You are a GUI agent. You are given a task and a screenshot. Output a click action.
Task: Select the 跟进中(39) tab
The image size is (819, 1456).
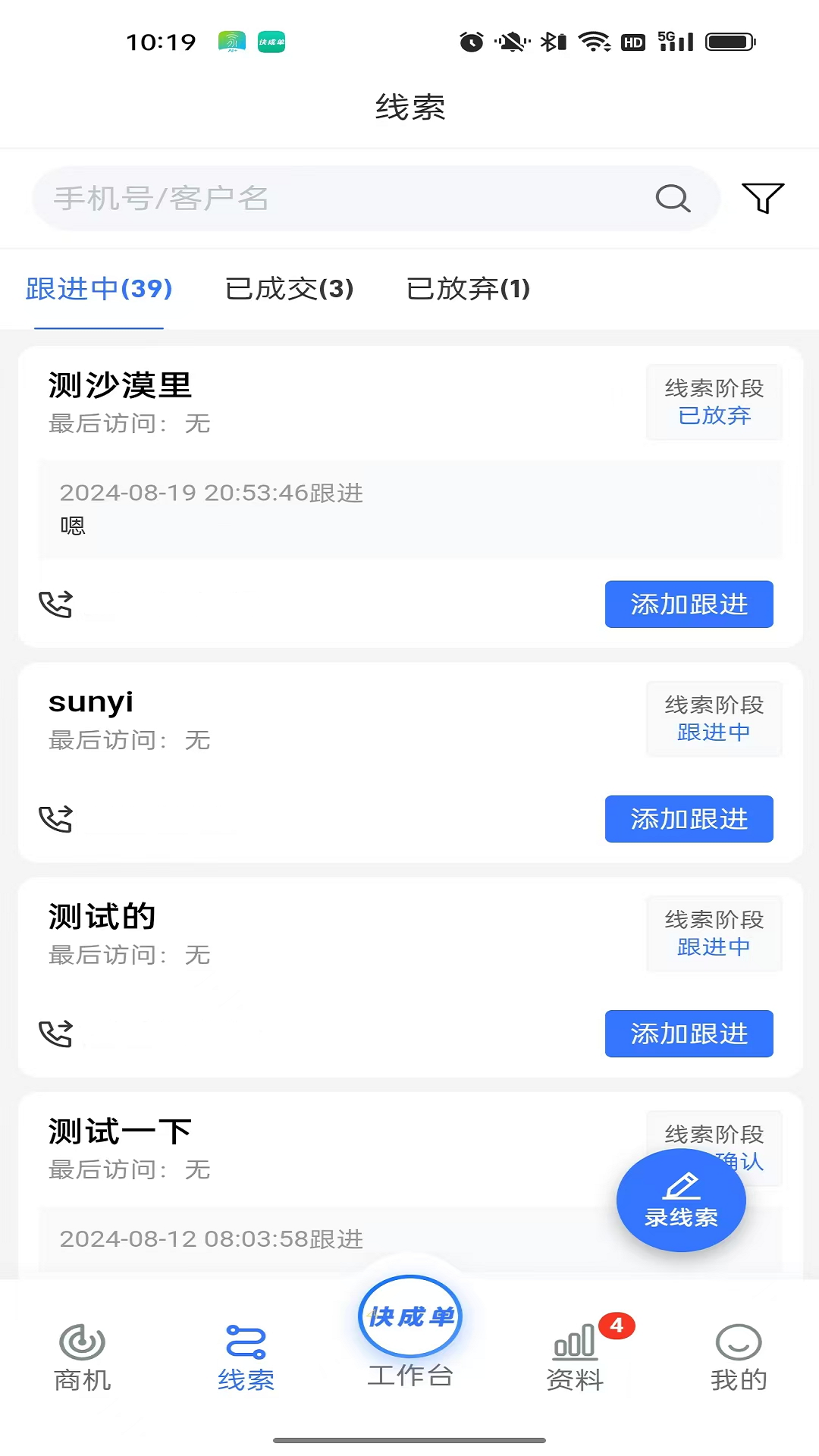coord(99,289)
